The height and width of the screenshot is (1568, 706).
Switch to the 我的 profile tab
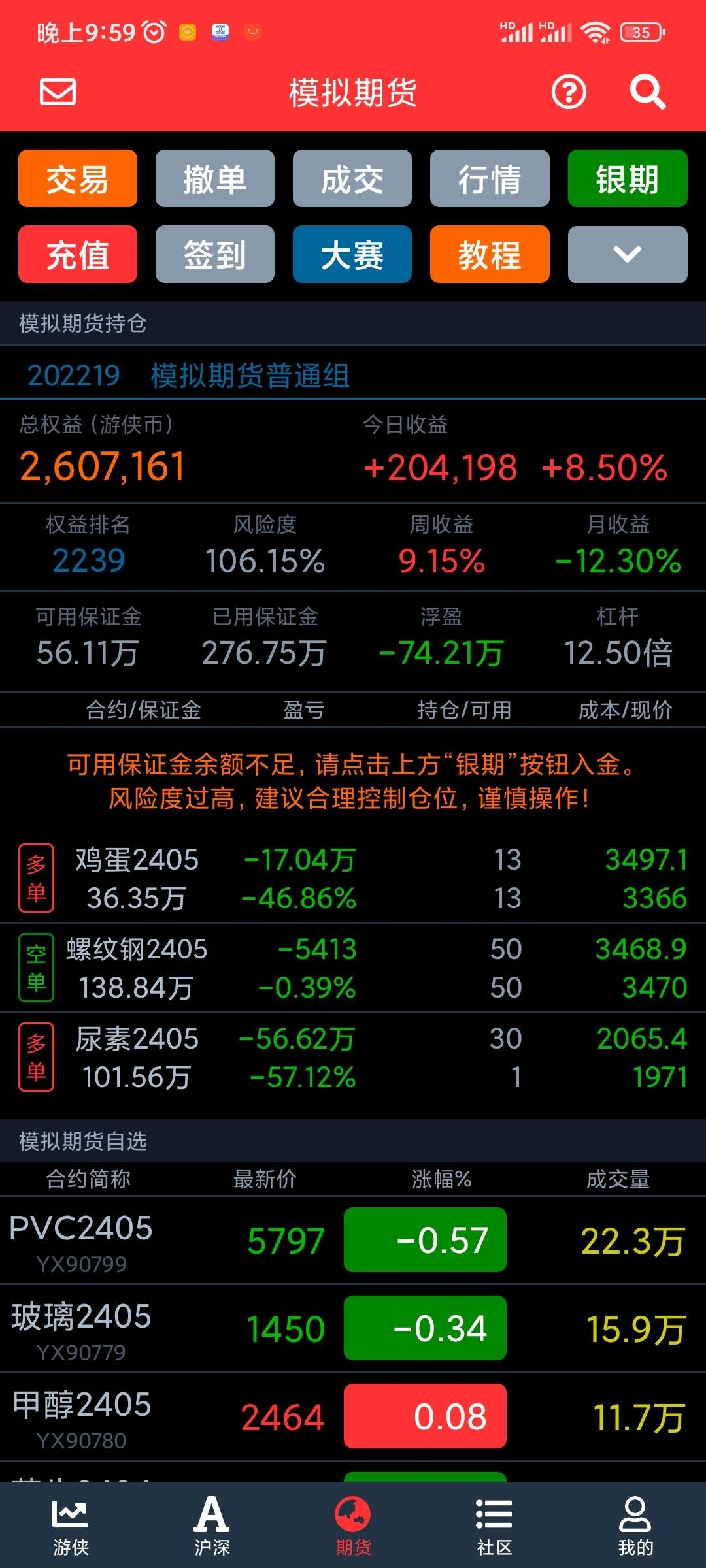tap(635, 1526)
